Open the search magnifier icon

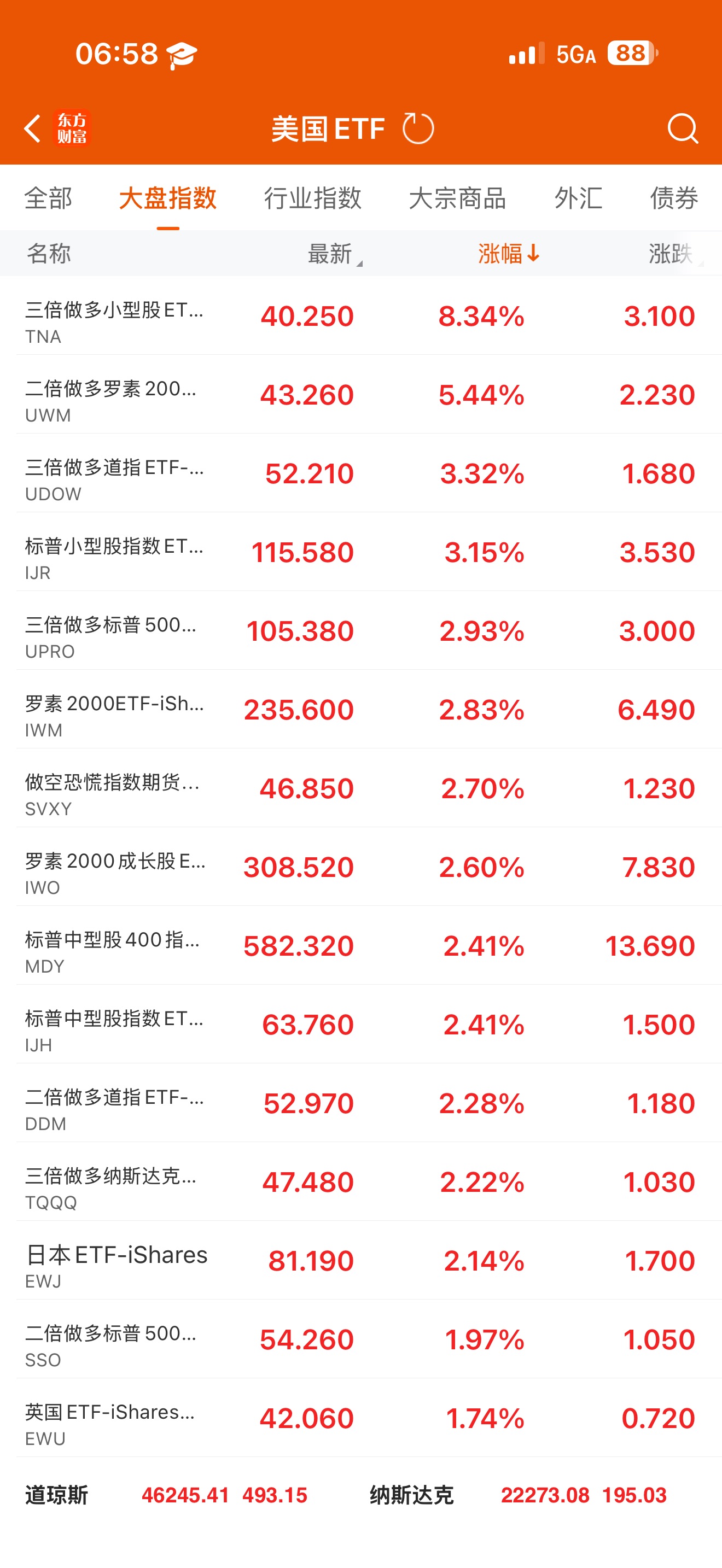point(682,128)
